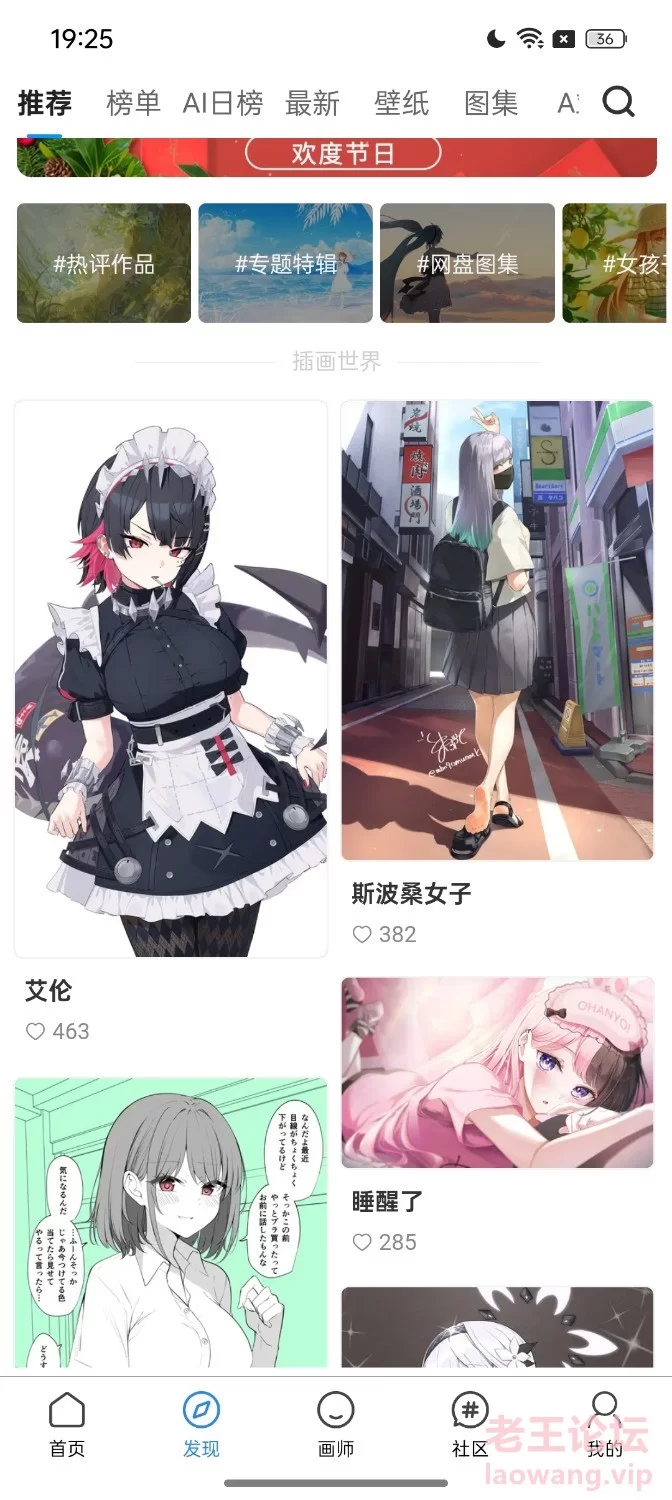672x1500 pixels.
Task: Open the #专题特辑 topic tile
Action: [x=285, y=263]
